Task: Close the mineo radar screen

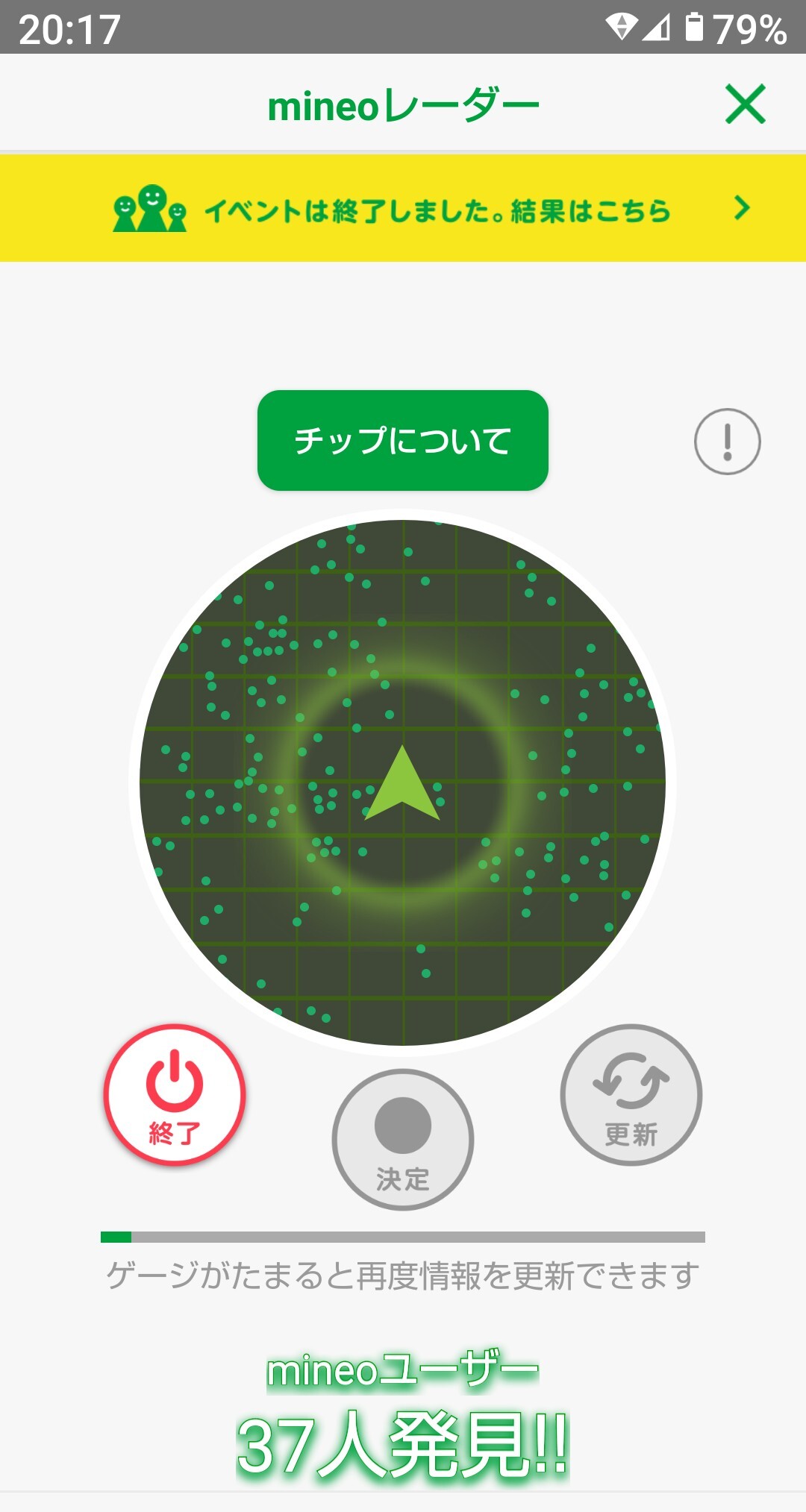Action: pyautogui.click(x=745, y=104)
